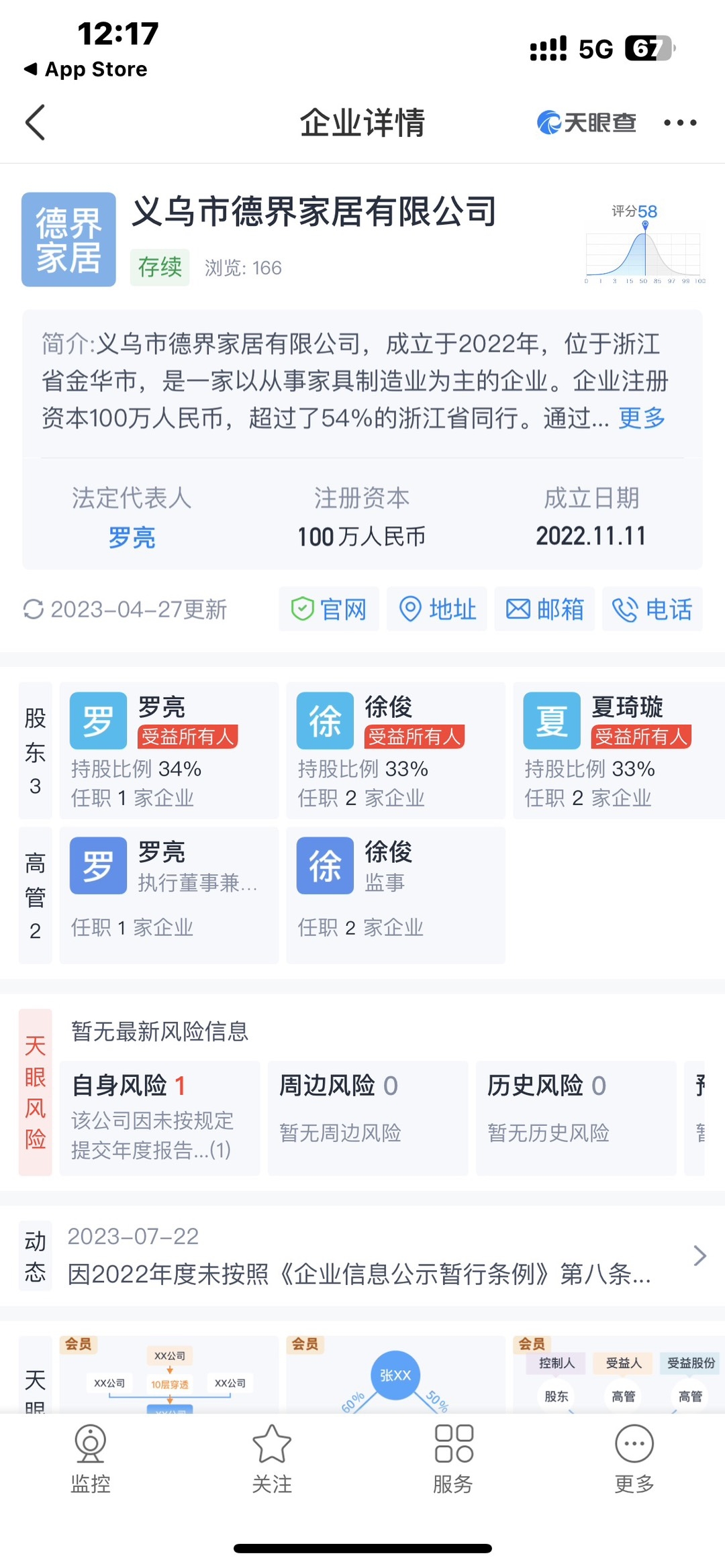Image resolution: width=725 pixels, height=1568 pixels.
Task: View executive 徐俊 监事 card
Action: pos(395,895)
